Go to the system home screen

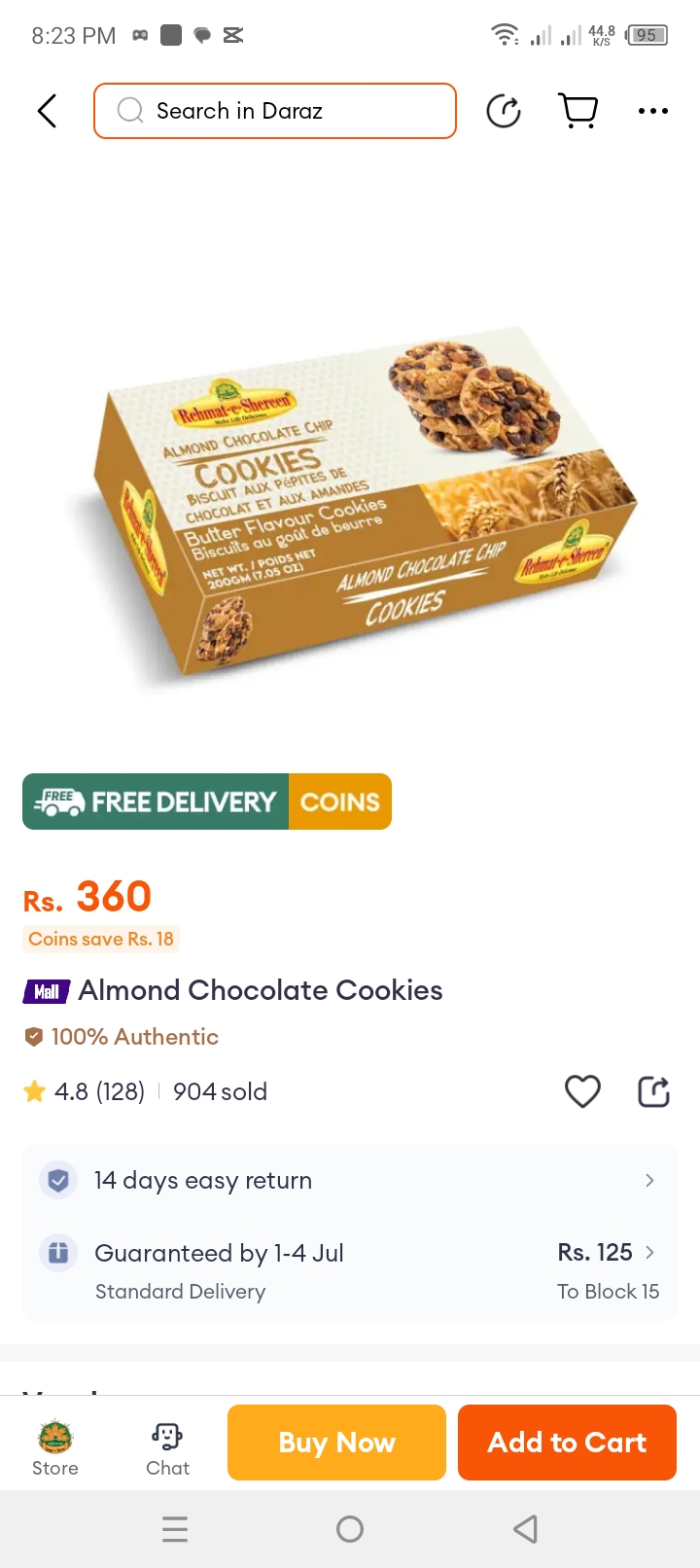click(350, 1529)
